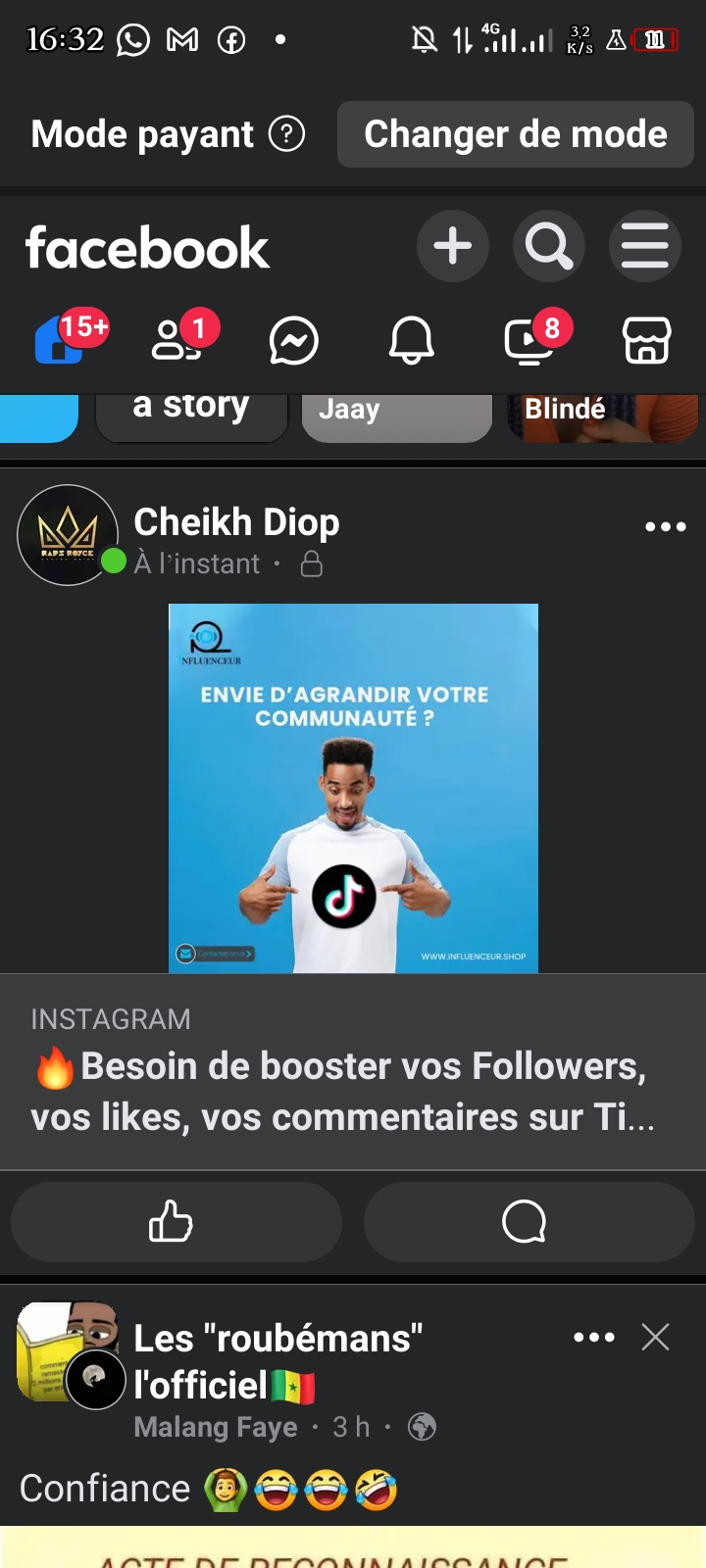This screenshot has width=706, height=1568.
Task: Hide the Les "roubémans" l'officiel post
Action: tap(655, 1338)
